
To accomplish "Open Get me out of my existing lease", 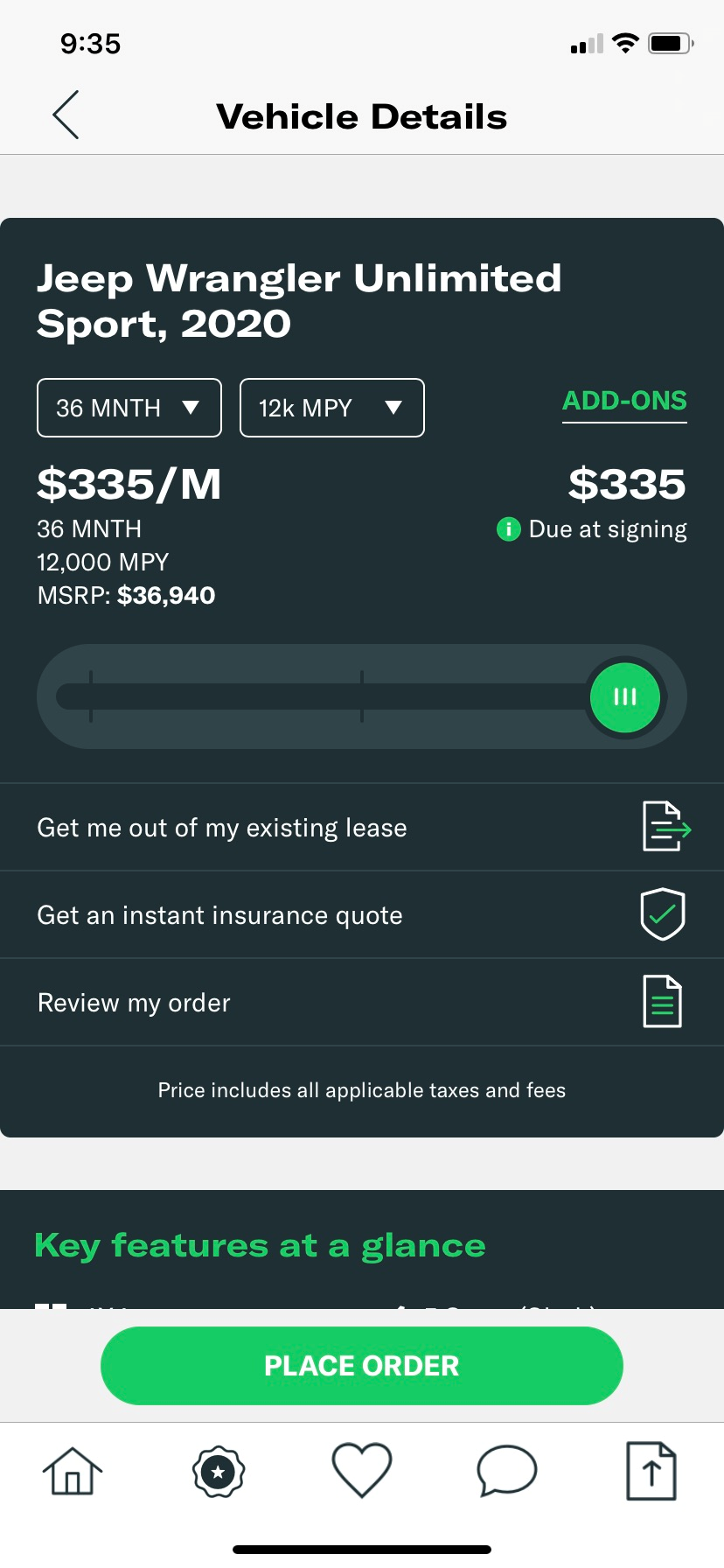I will (362, 827).
